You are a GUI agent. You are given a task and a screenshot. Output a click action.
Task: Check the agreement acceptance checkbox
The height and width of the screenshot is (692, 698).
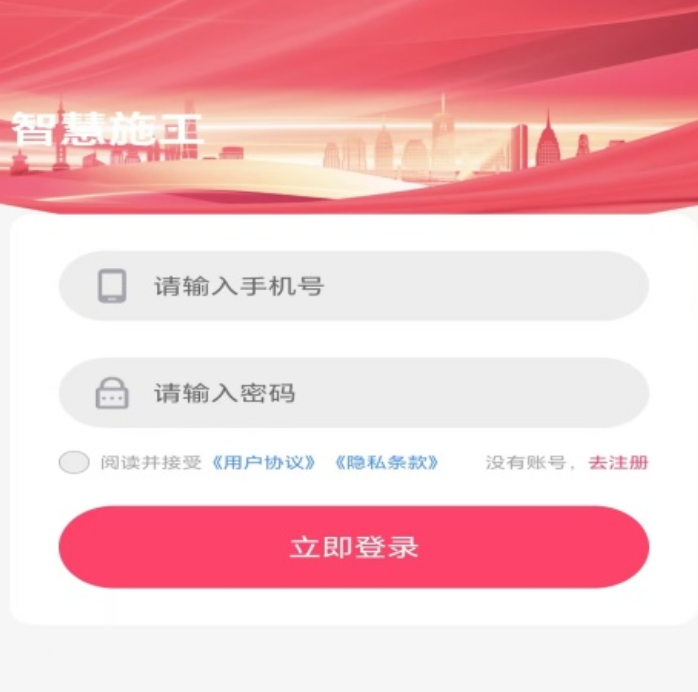[74, 462]
